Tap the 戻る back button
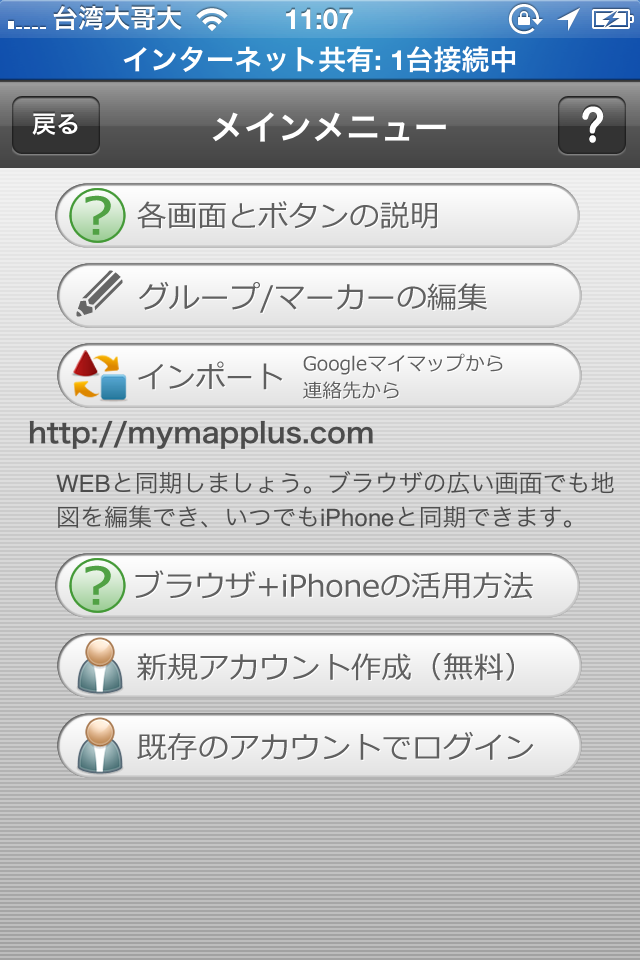This screenshot has width=640, height=960. (x=56, y=126)
